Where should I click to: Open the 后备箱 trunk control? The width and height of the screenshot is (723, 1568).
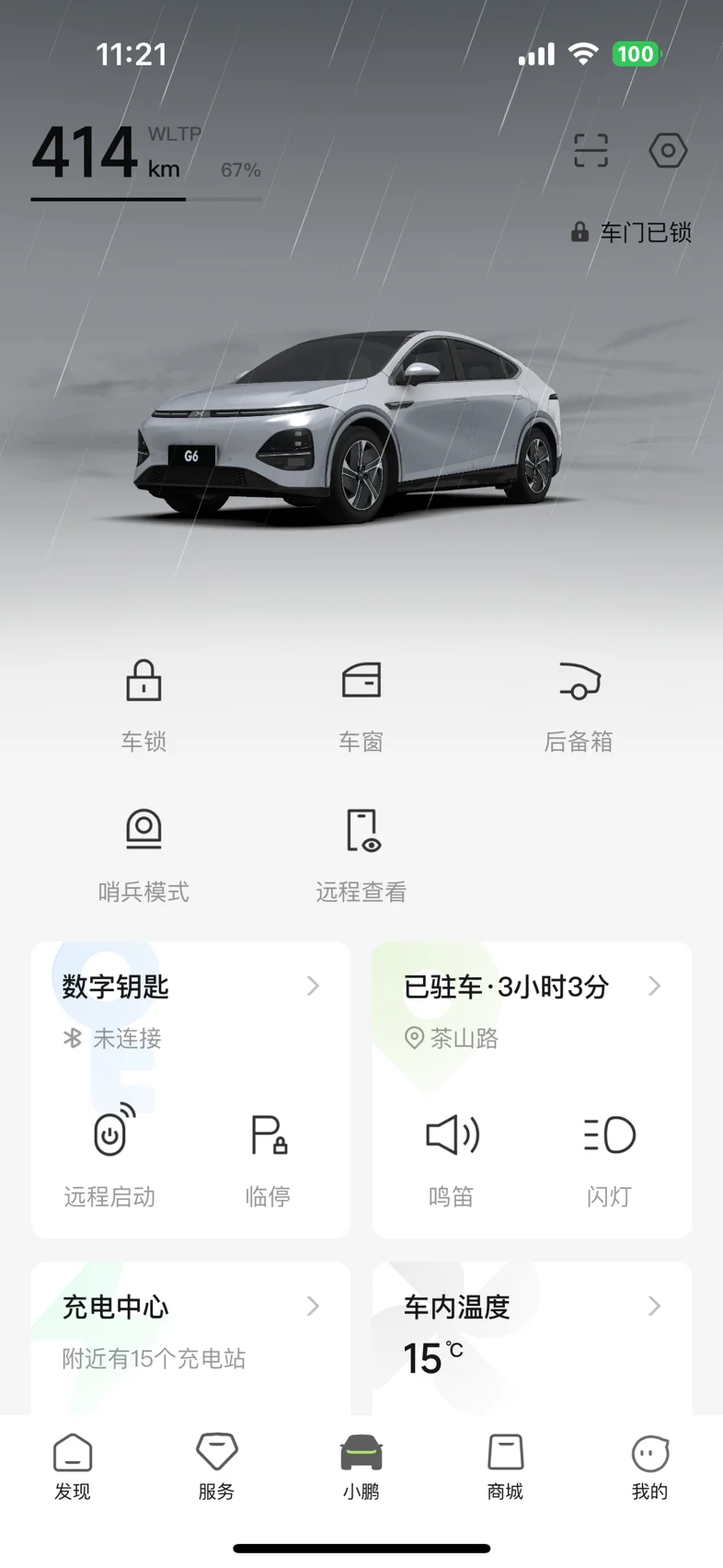click(x=579, y=706)
